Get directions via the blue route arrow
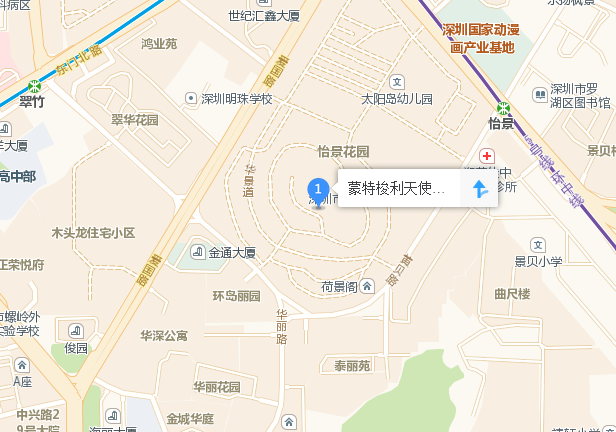 (x=479, y=189)
